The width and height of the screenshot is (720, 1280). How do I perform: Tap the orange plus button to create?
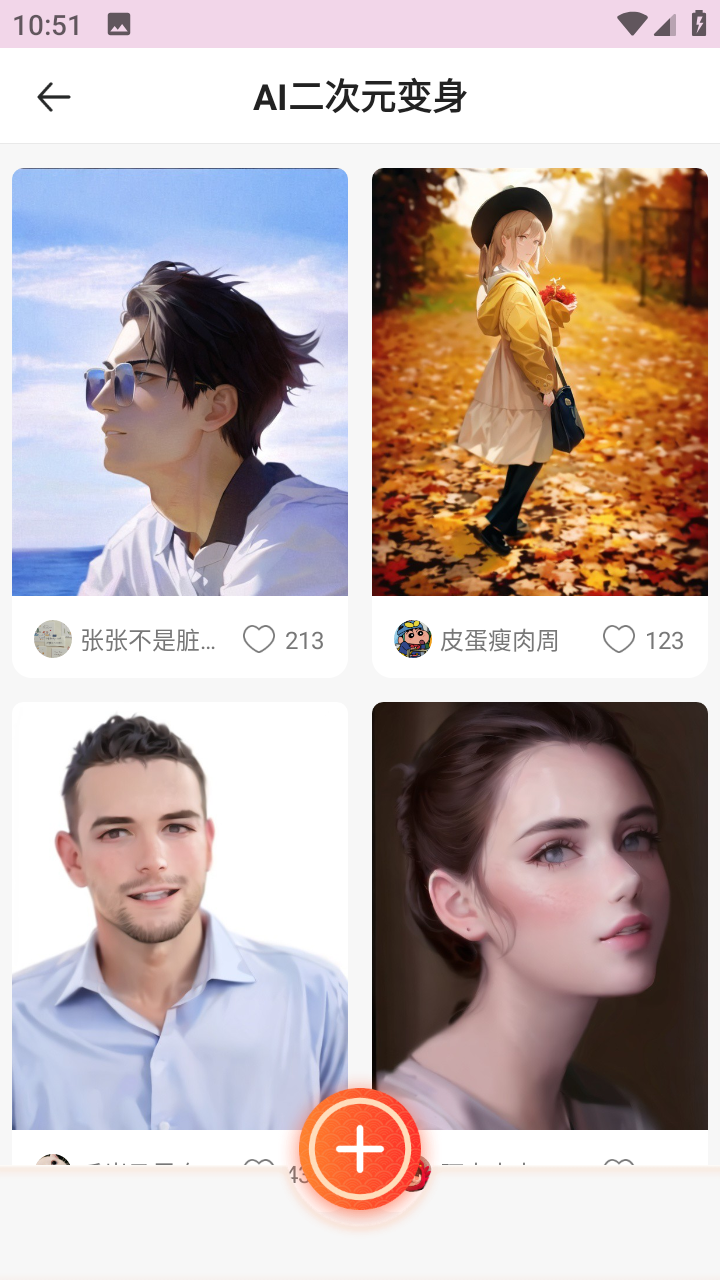[360, 1149]
